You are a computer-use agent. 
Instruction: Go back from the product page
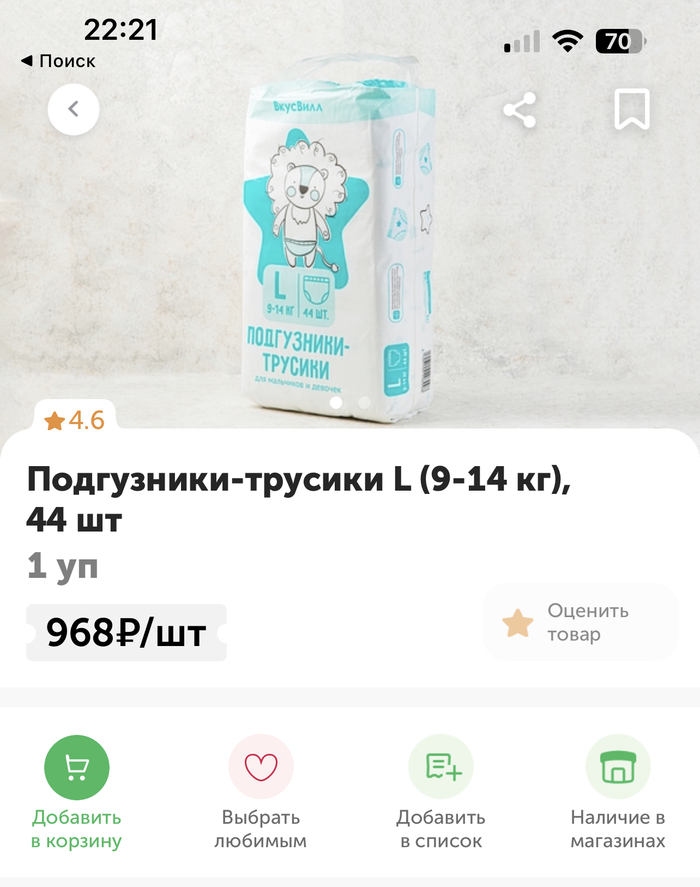(x=73, y=109)
